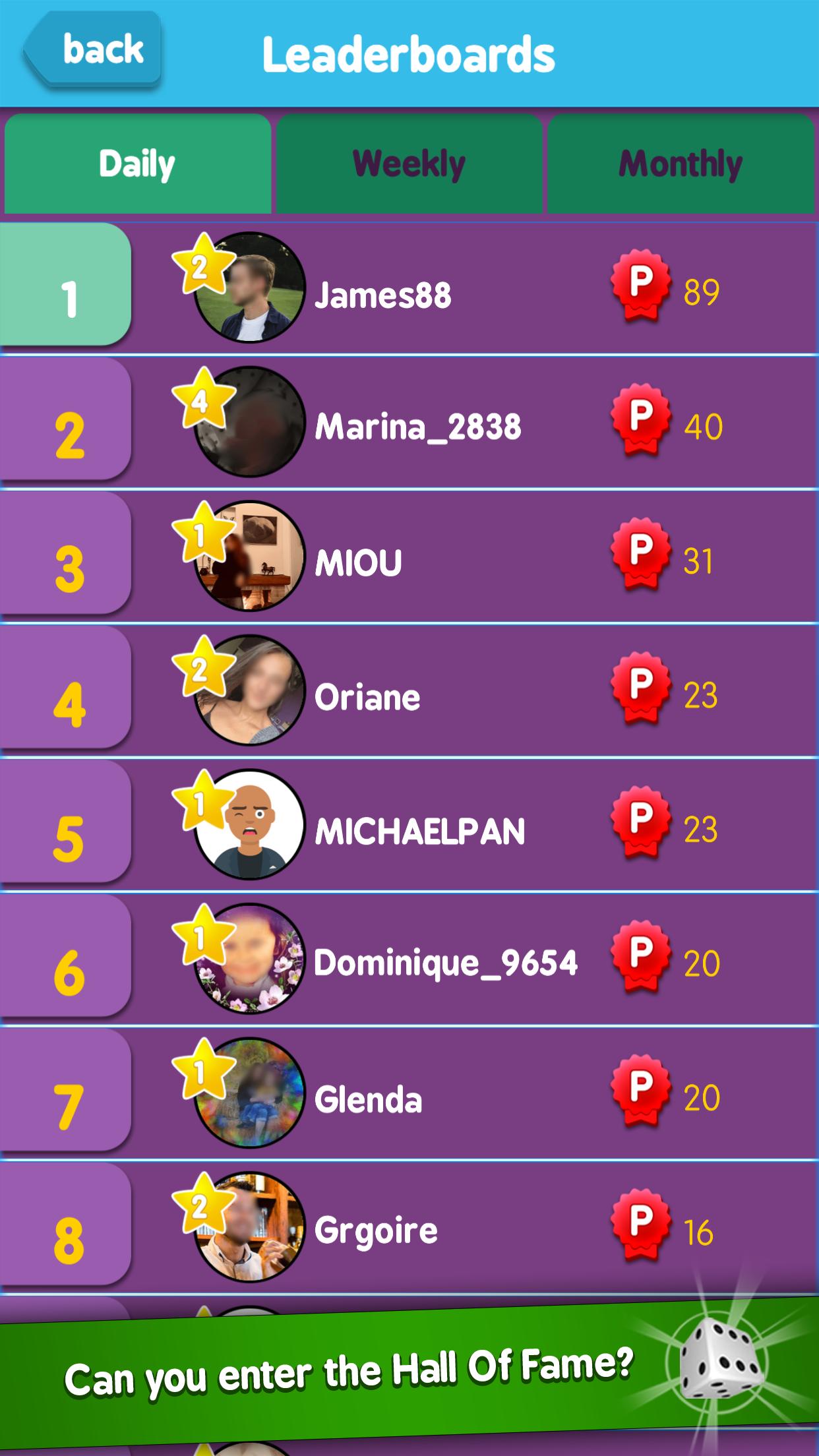Viewport: 819px width, 1456px height.
Task: Open James88's leaderboard entry
Action: click(x=409, y=288)
